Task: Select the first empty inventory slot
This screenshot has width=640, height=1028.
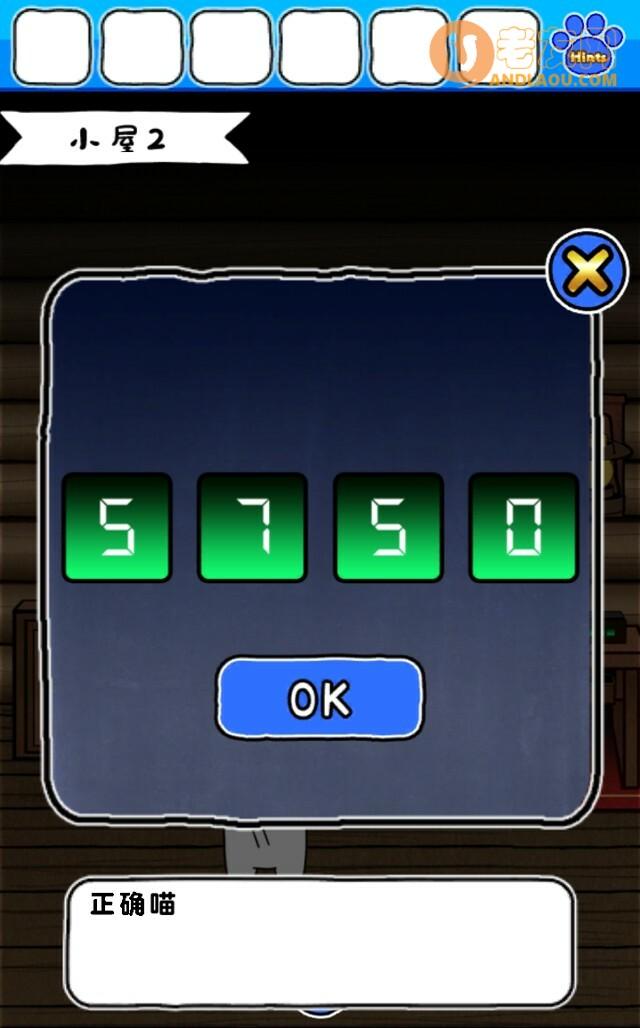Action: click(52, 47)
